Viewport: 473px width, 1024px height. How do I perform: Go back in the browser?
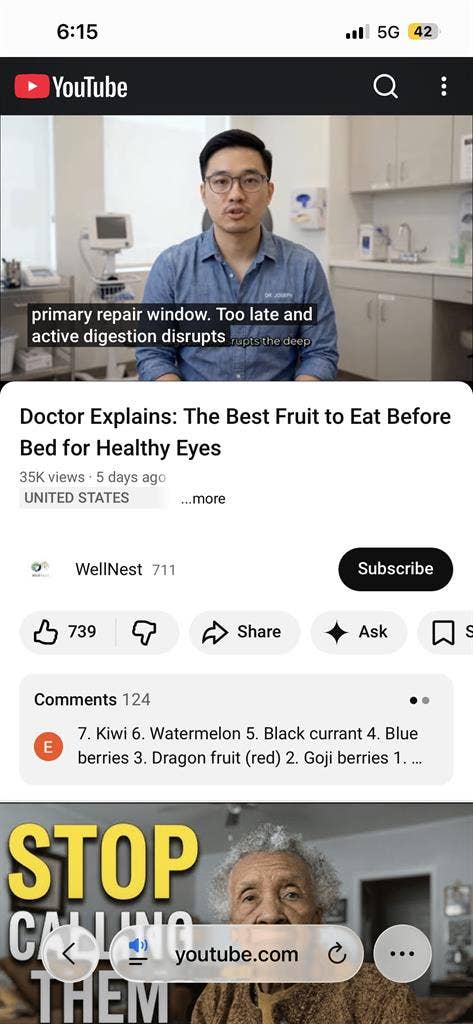tap(70, 954)
